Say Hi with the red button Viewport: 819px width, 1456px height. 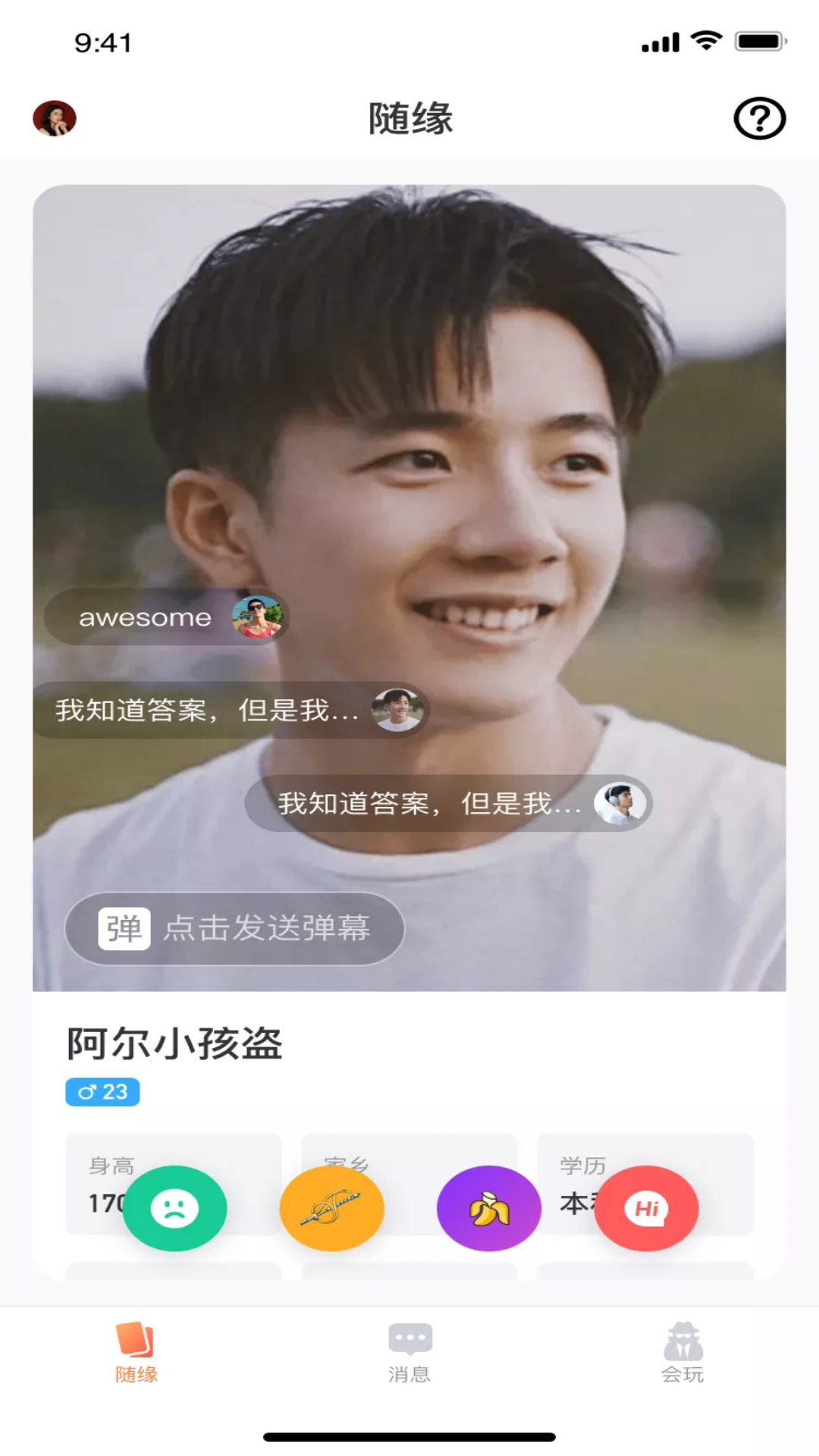click(x=646, y=1208)
